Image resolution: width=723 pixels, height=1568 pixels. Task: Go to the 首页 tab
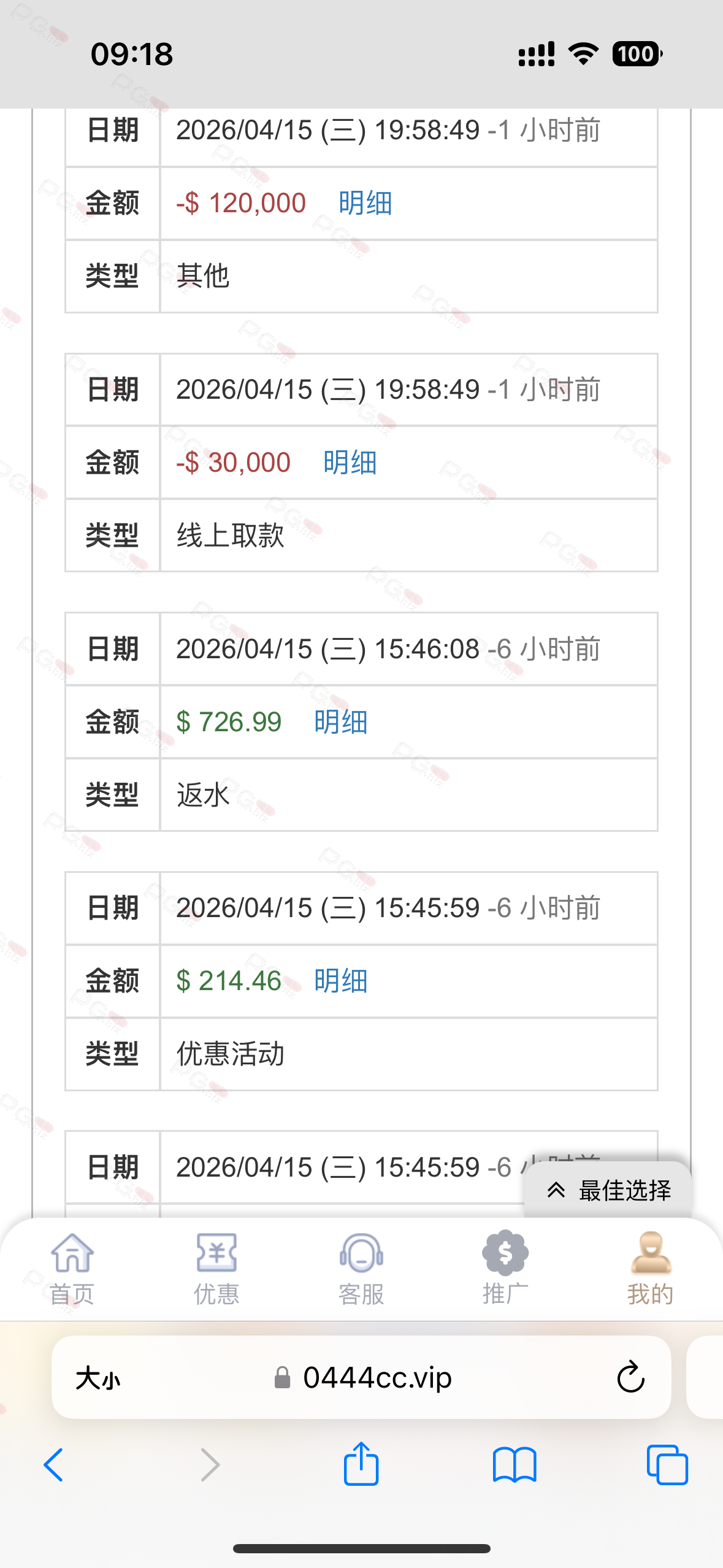(x=72, y=1269)
